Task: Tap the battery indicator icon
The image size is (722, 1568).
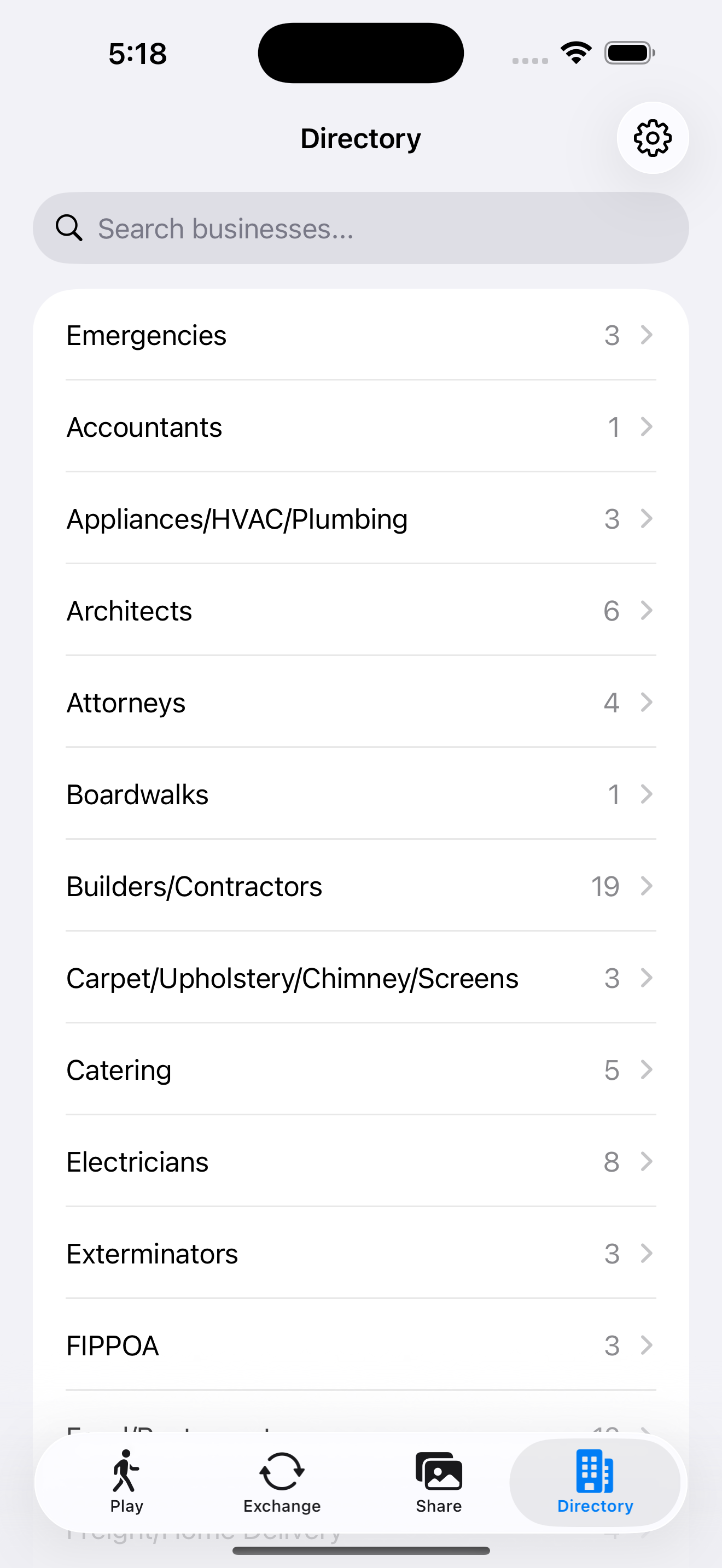Action: tap(630, 52)
